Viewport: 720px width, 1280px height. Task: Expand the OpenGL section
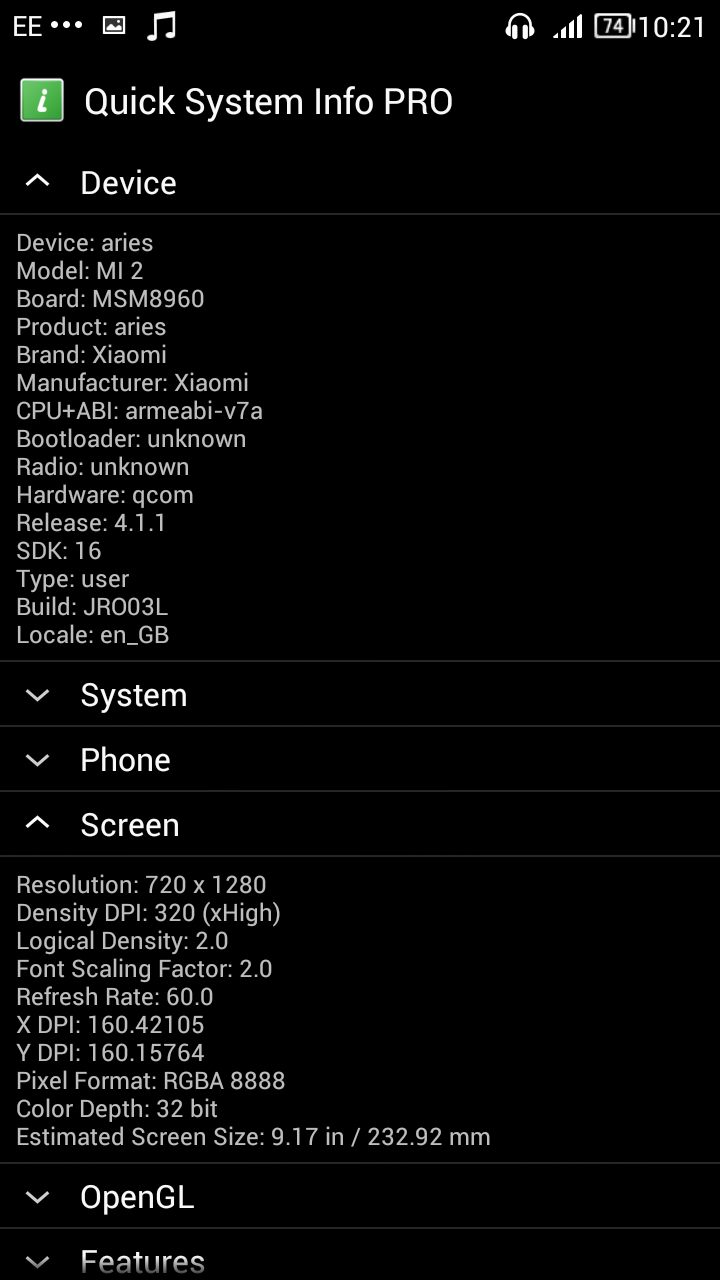tap(360, 1197)
